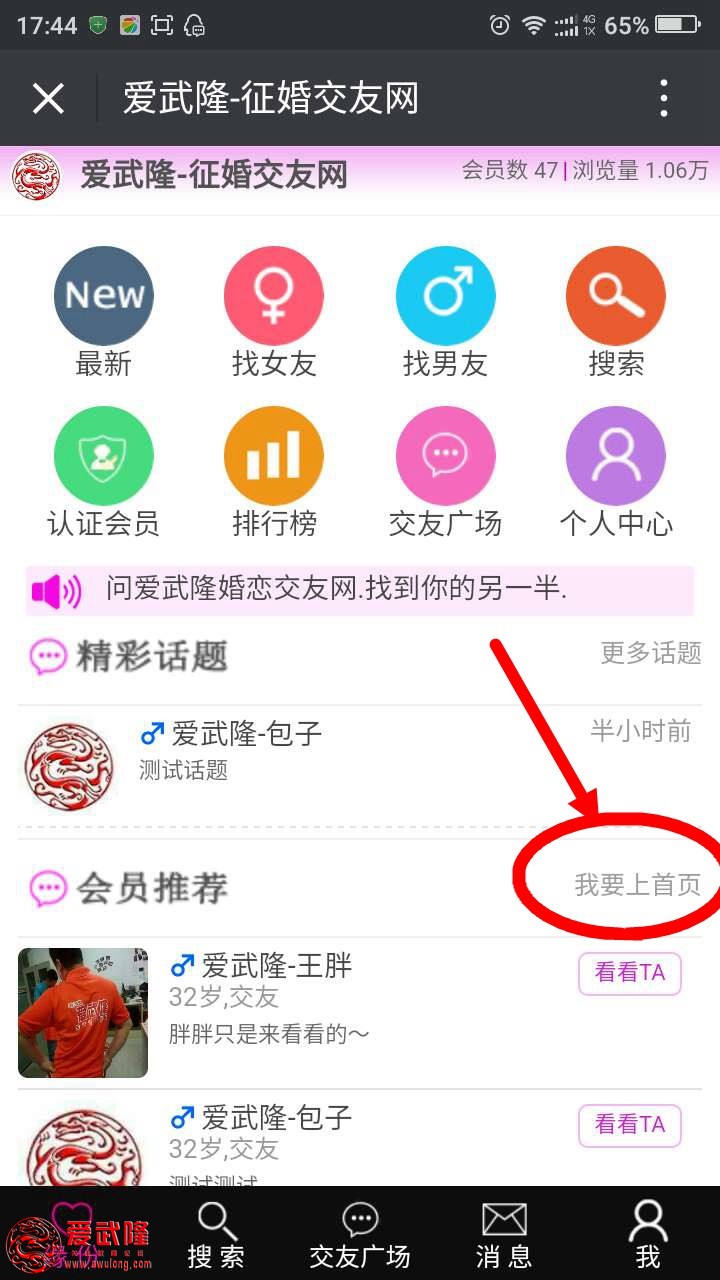This screenshot has height=1280, width=720.
Task: Switch to the 搜索 bottom tab
Action: tap(215, 1235)
